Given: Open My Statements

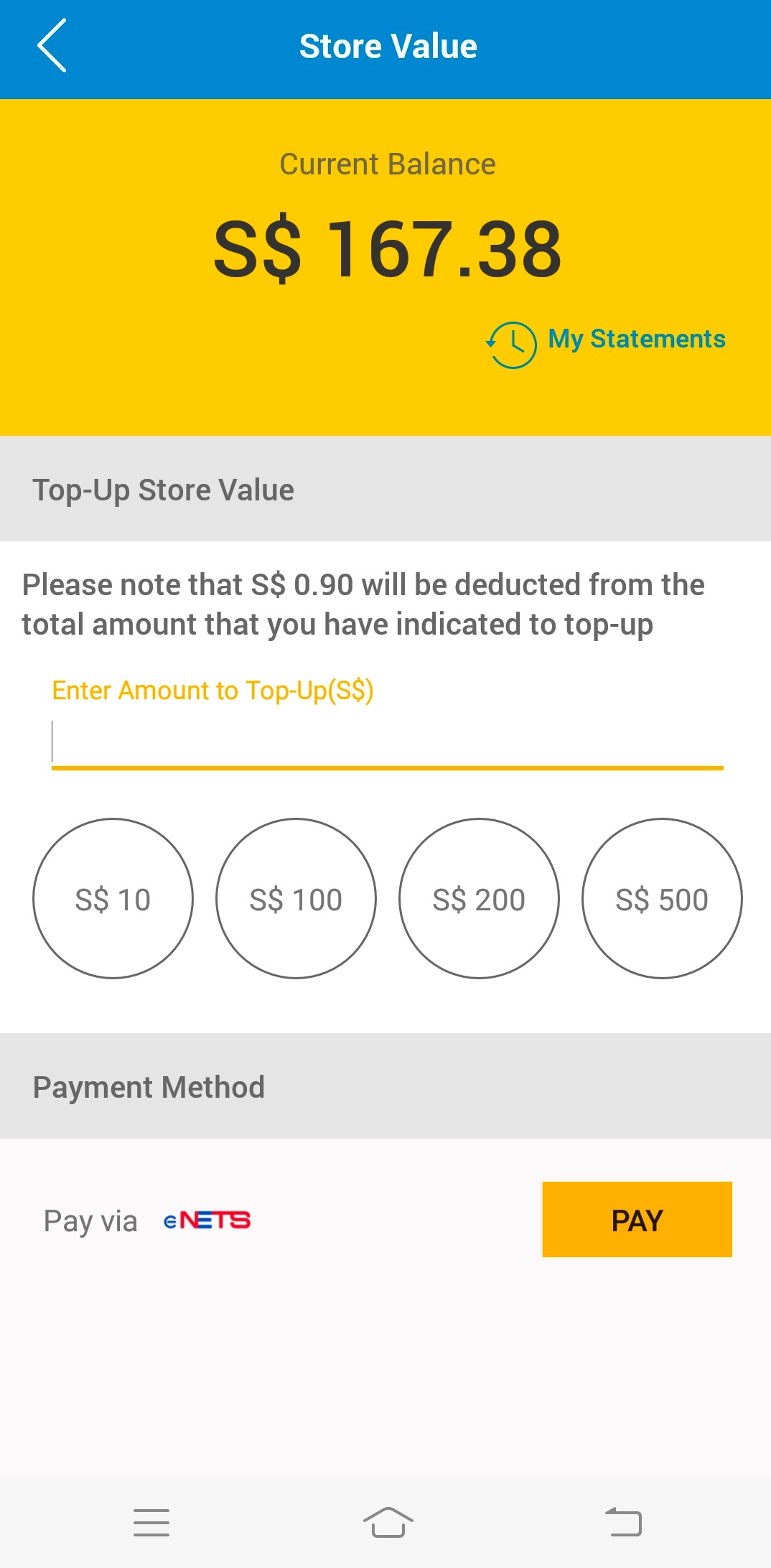Looking at the screenshot, I should pyautogui.click(x=607, y=342).
